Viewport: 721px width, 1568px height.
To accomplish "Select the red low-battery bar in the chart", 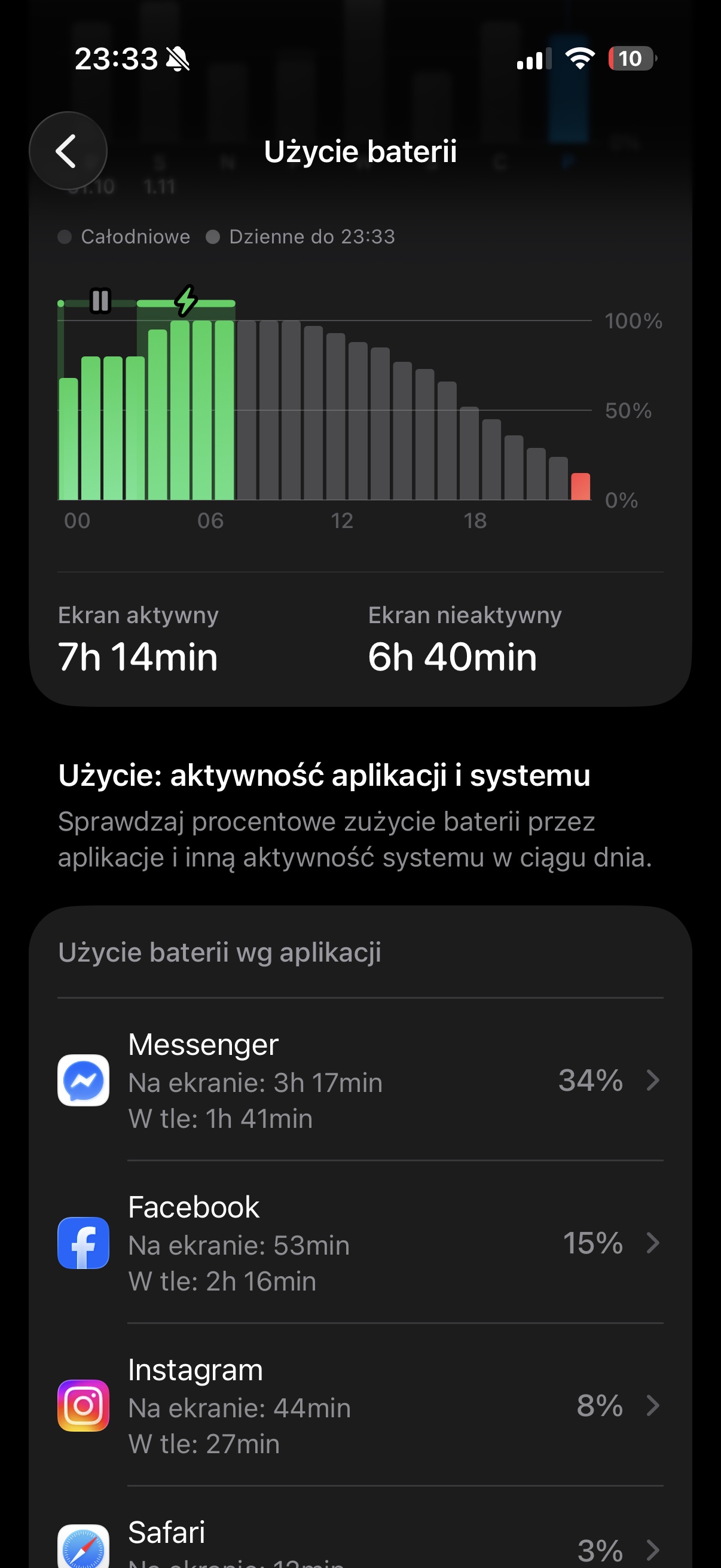I will [581, 486].
